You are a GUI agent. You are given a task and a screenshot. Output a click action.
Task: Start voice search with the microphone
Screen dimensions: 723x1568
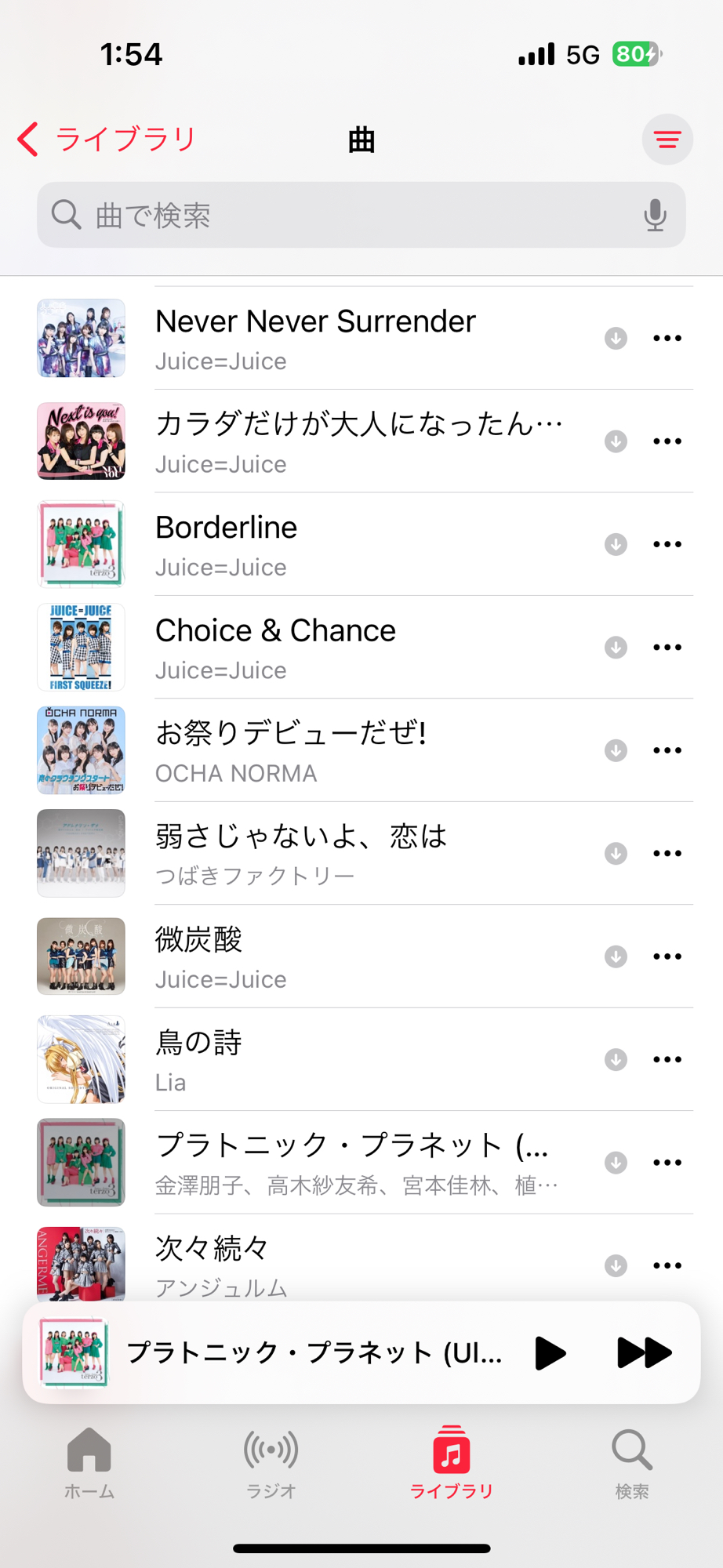pyautogui.click(x=655, y=215)
